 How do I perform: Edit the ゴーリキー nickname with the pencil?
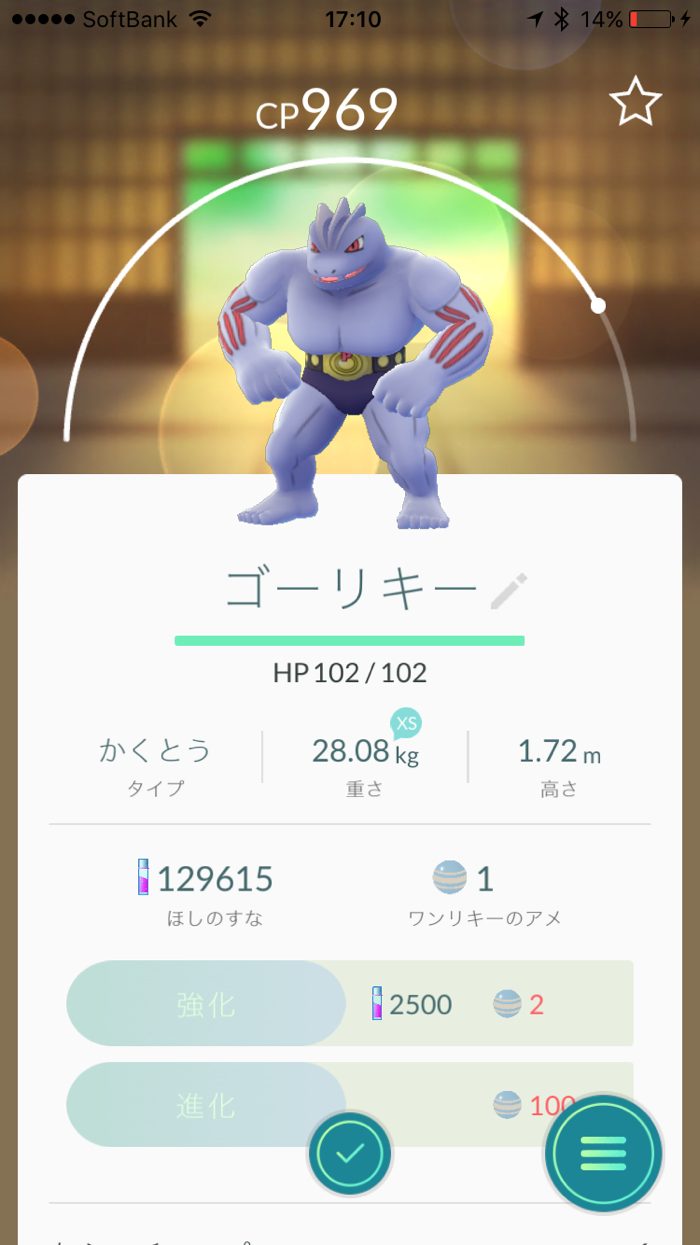pyautogui.click(x=508, y=592)
